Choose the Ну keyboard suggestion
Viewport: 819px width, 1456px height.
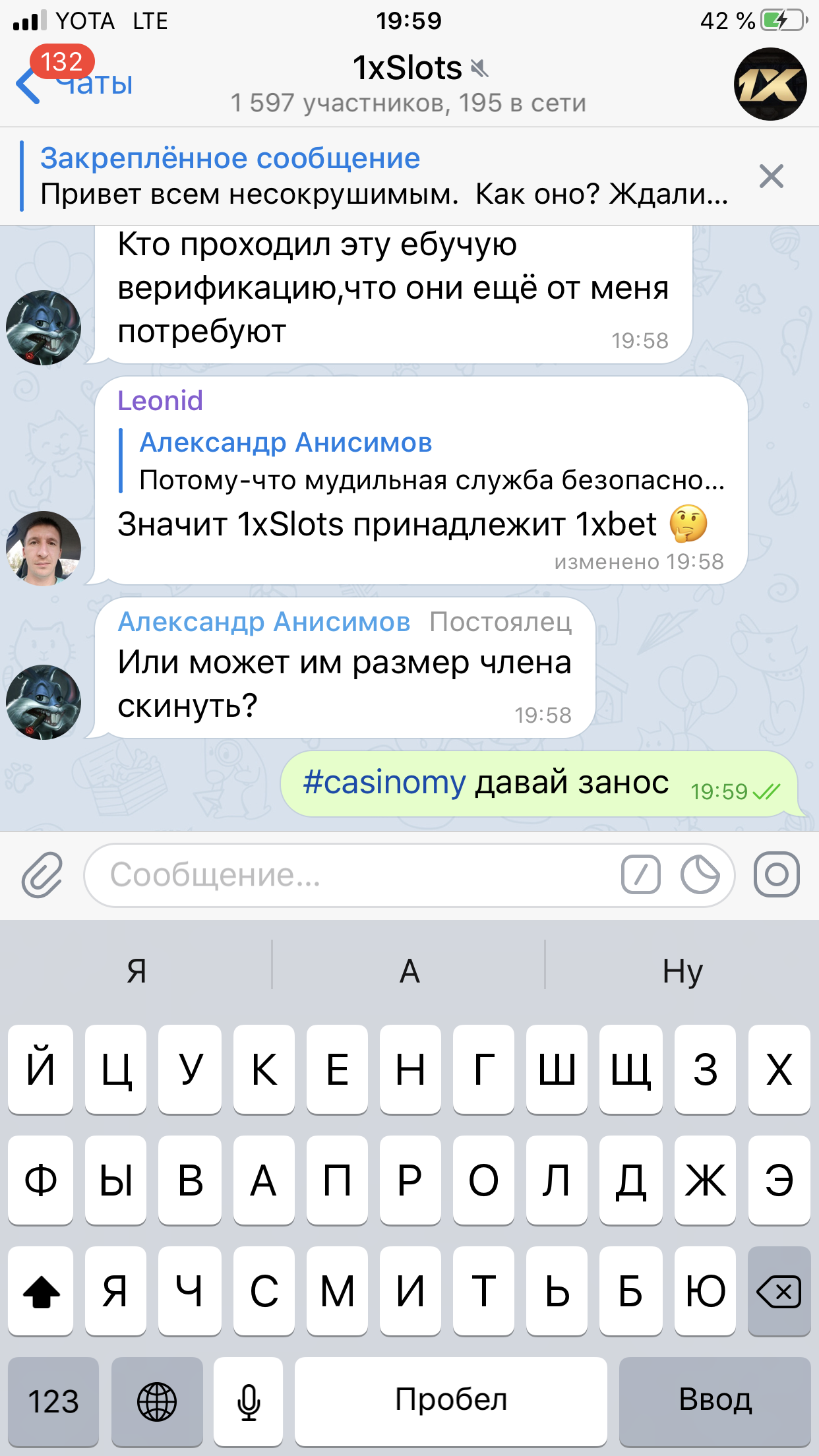pos(682,971)
